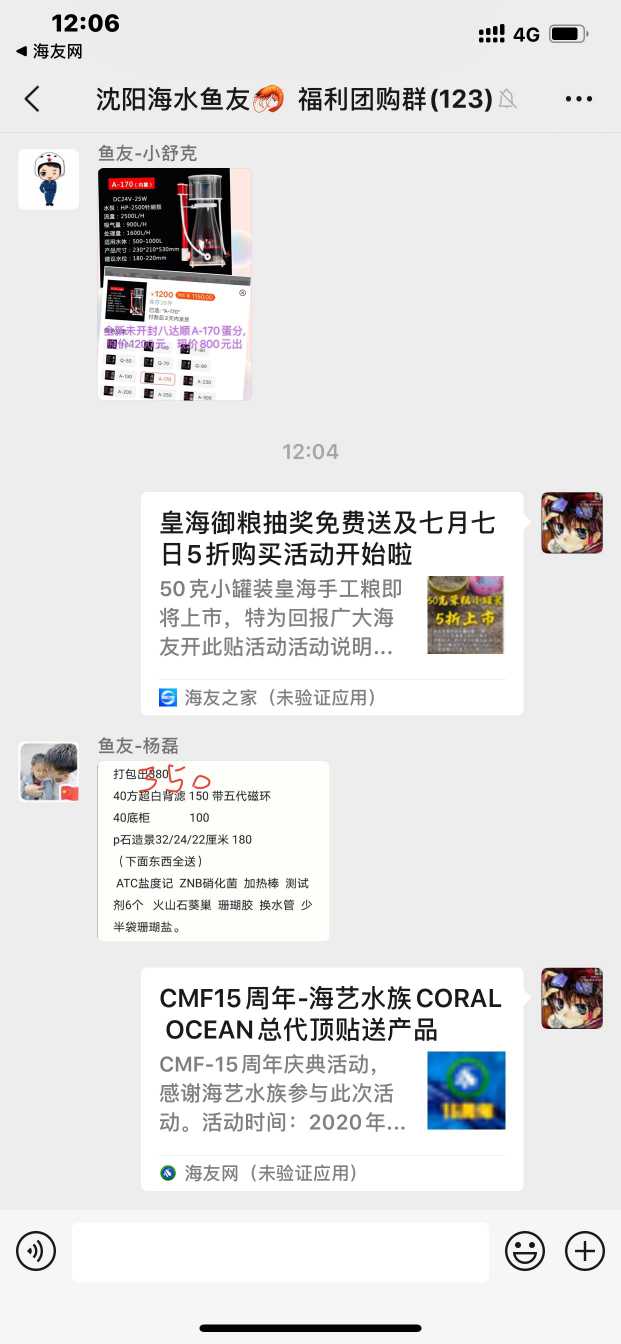Open the plus attachment menu
Viewport: 621px width, 1344px height.
point(585,1251)
